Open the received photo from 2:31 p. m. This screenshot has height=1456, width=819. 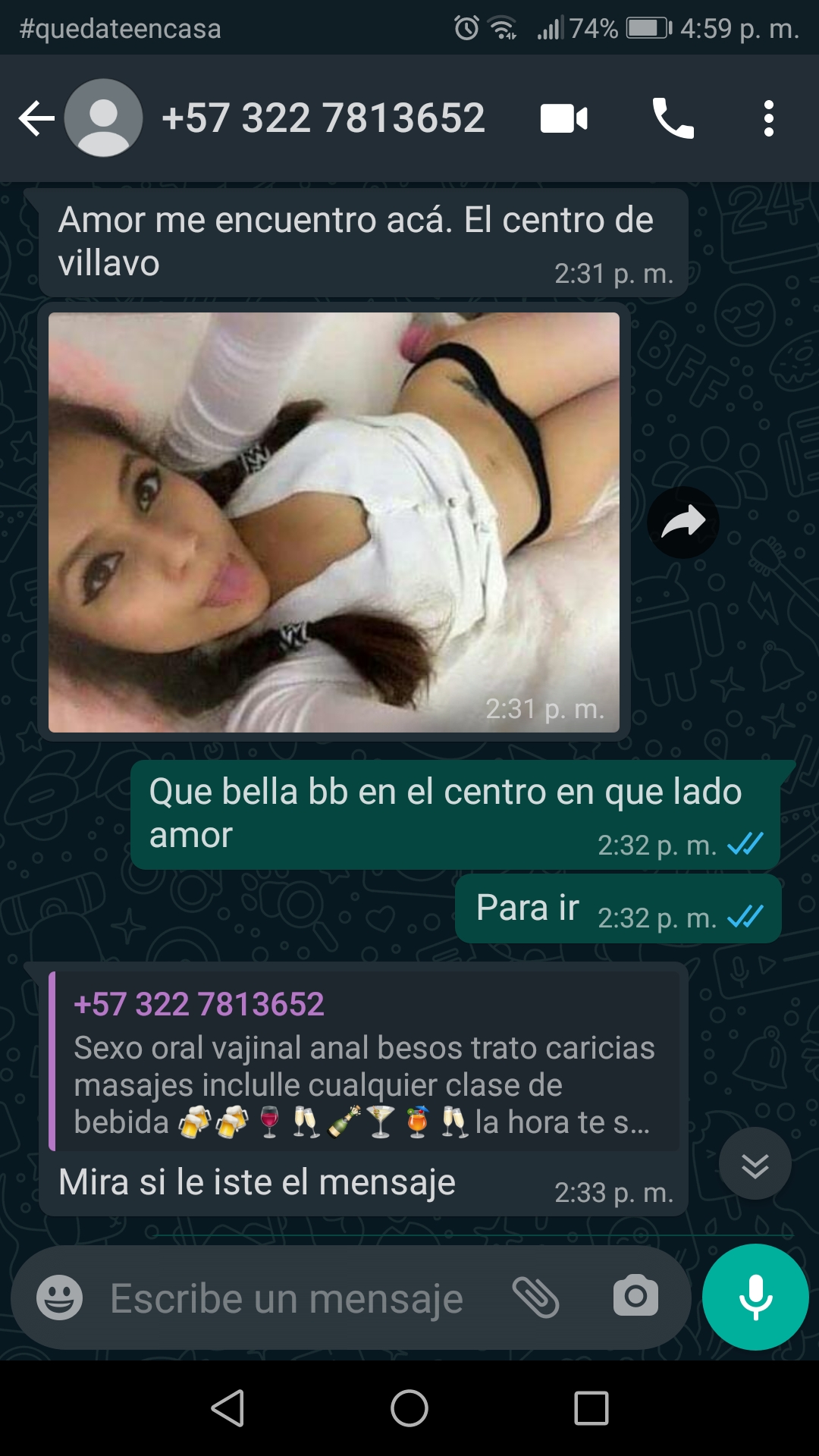(x=334, y=522)
